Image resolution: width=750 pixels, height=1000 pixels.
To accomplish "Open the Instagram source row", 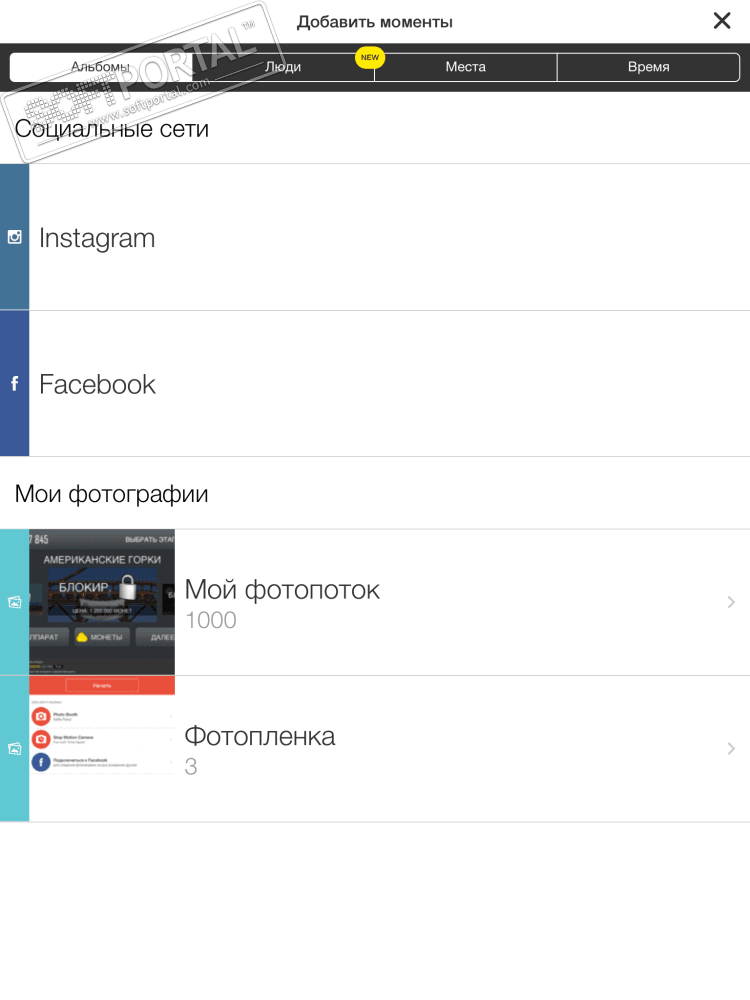I will tap(375, 238).
